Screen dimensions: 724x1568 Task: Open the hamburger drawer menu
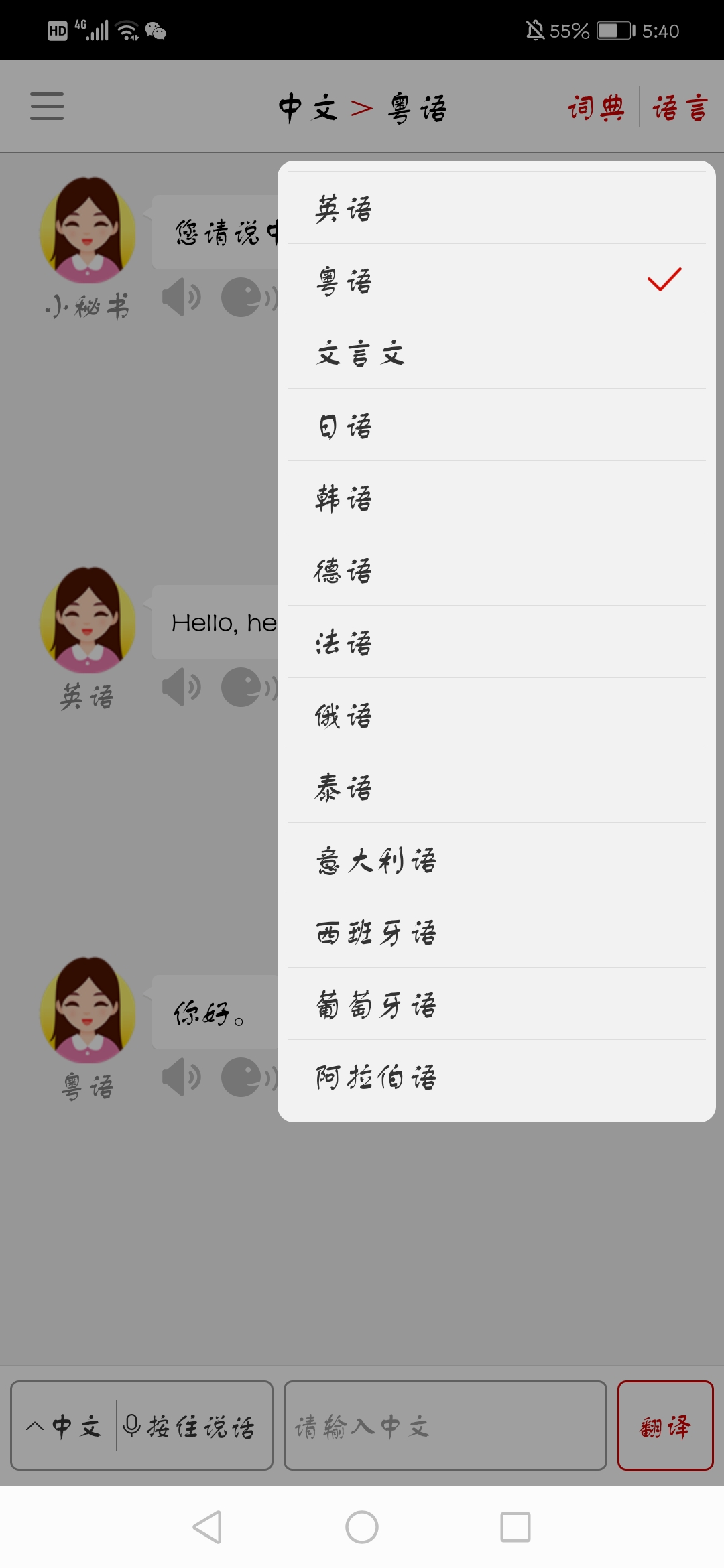click(47, 107)
